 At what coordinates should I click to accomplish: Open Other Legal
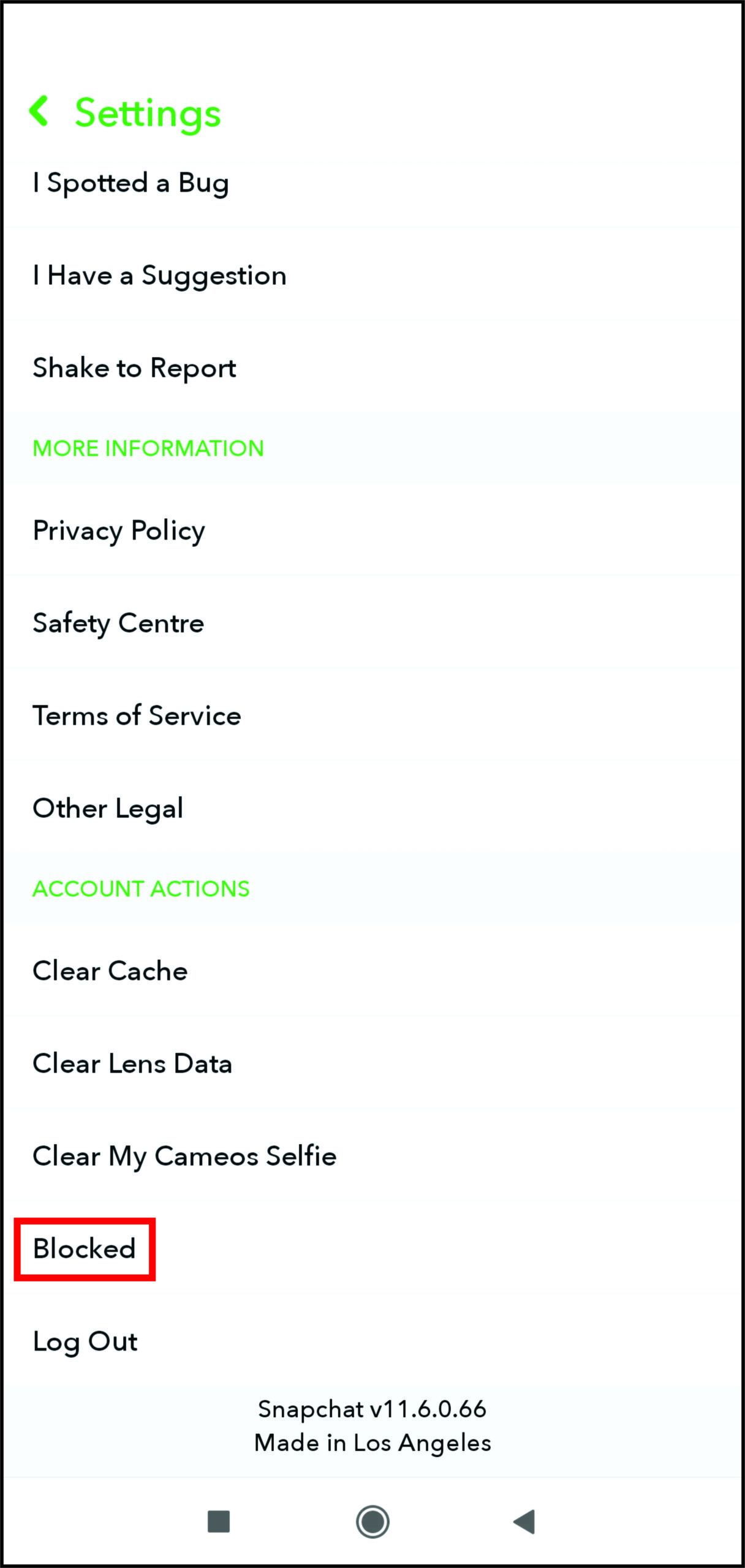(108, 809)
